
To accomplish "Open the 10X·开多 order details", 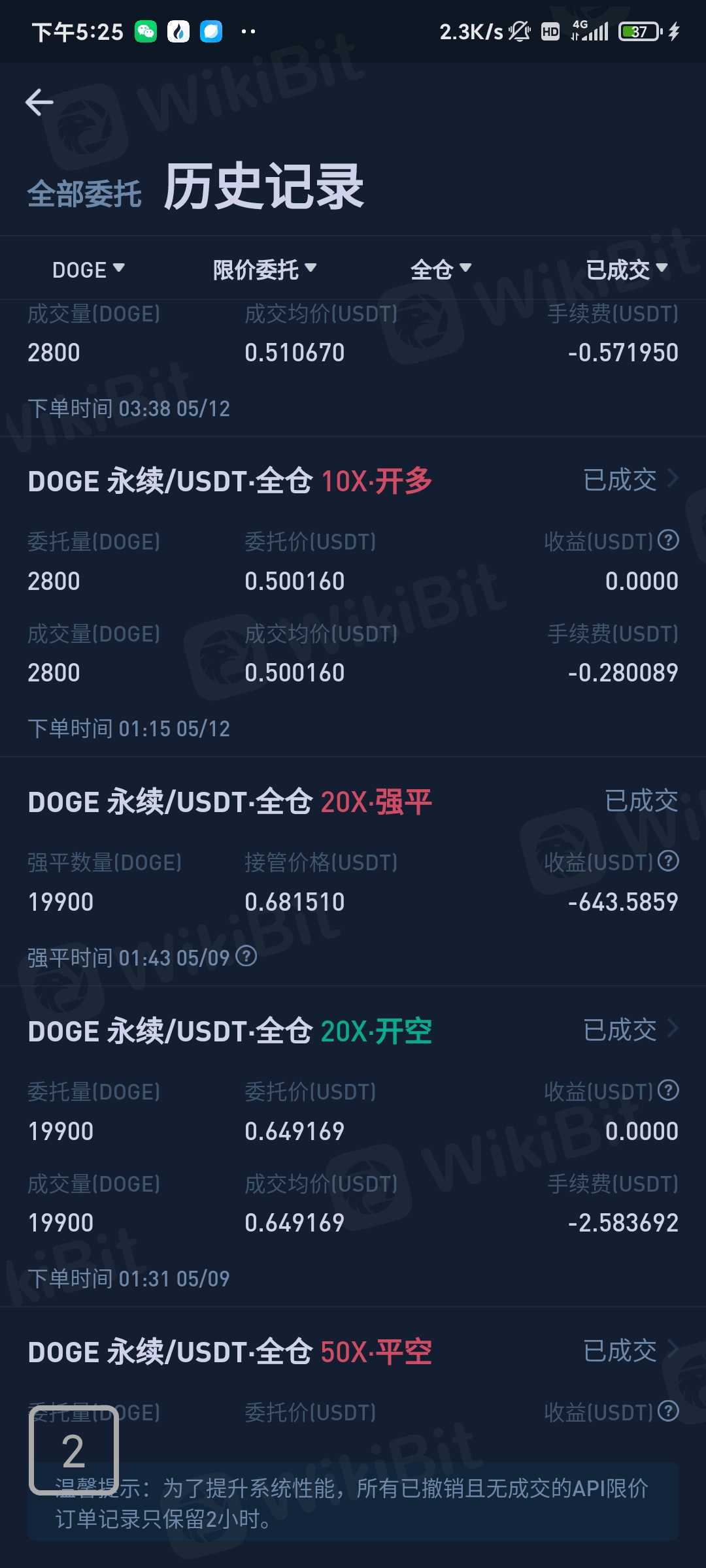I will [x=631, y=480].
